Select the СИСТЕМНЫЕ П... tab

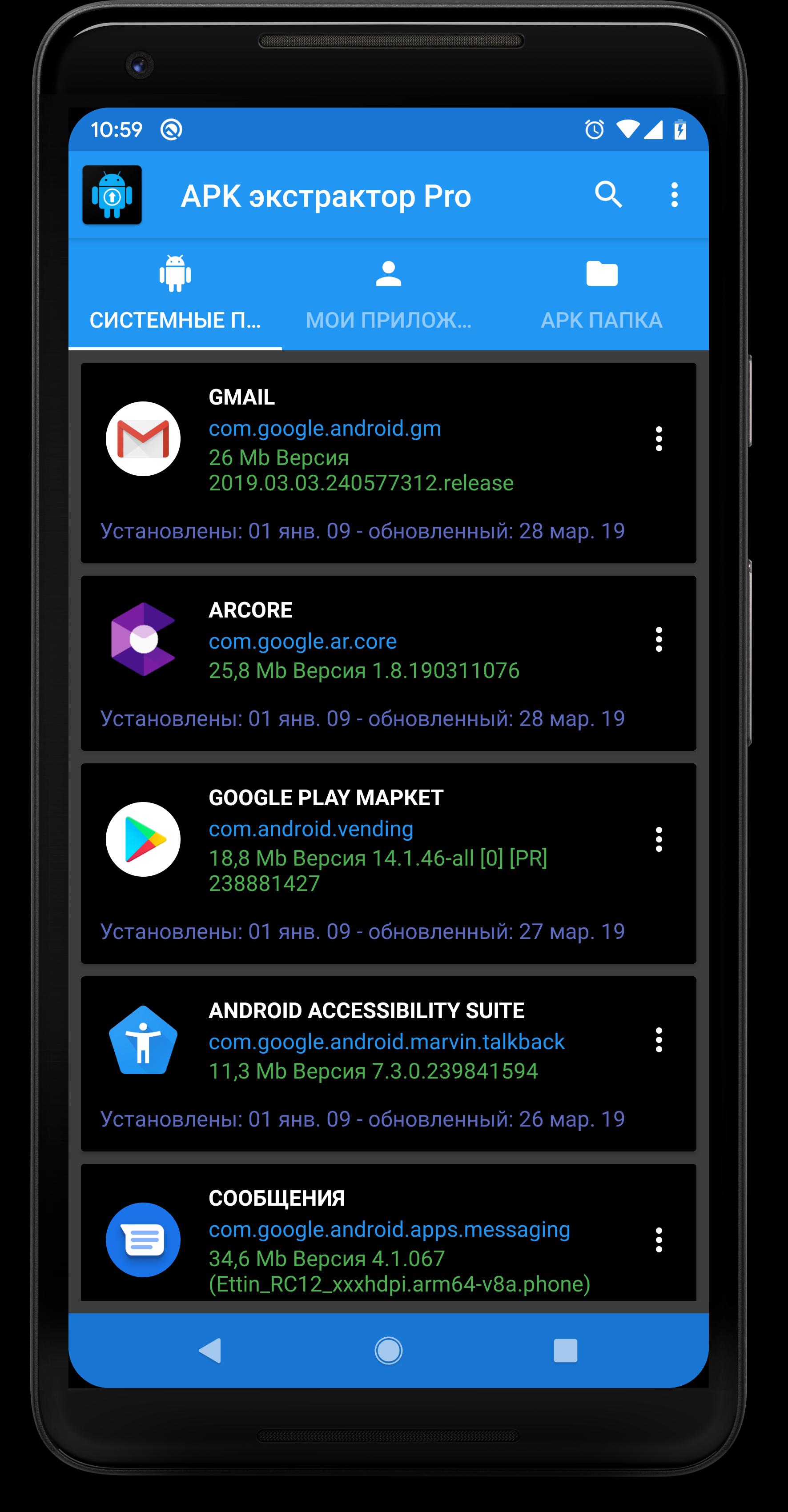(x=175, y=294)
